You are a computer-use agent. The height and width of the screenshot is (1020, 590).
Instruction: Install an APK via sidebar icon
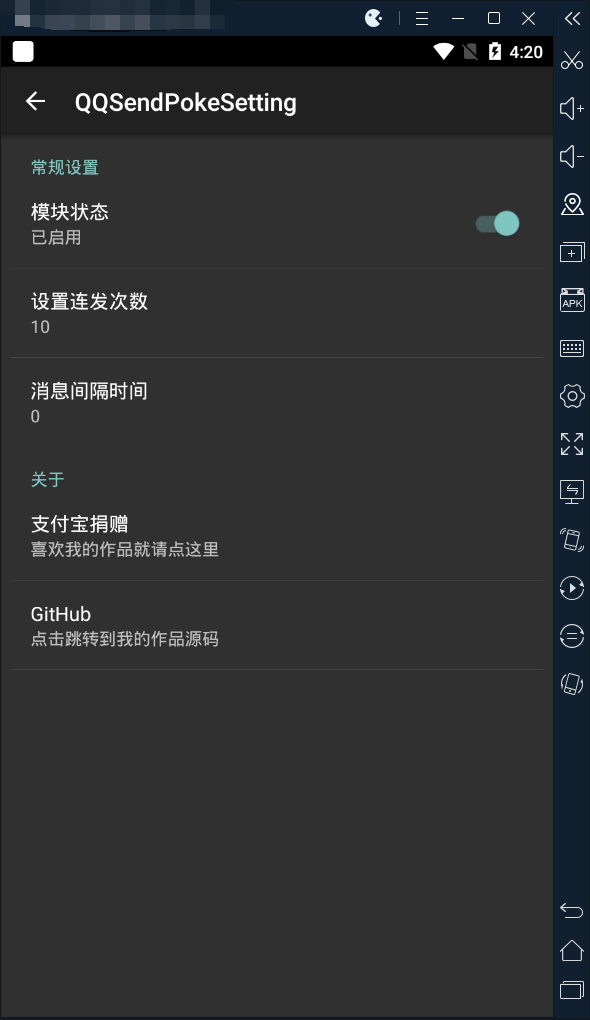(572, 301)
